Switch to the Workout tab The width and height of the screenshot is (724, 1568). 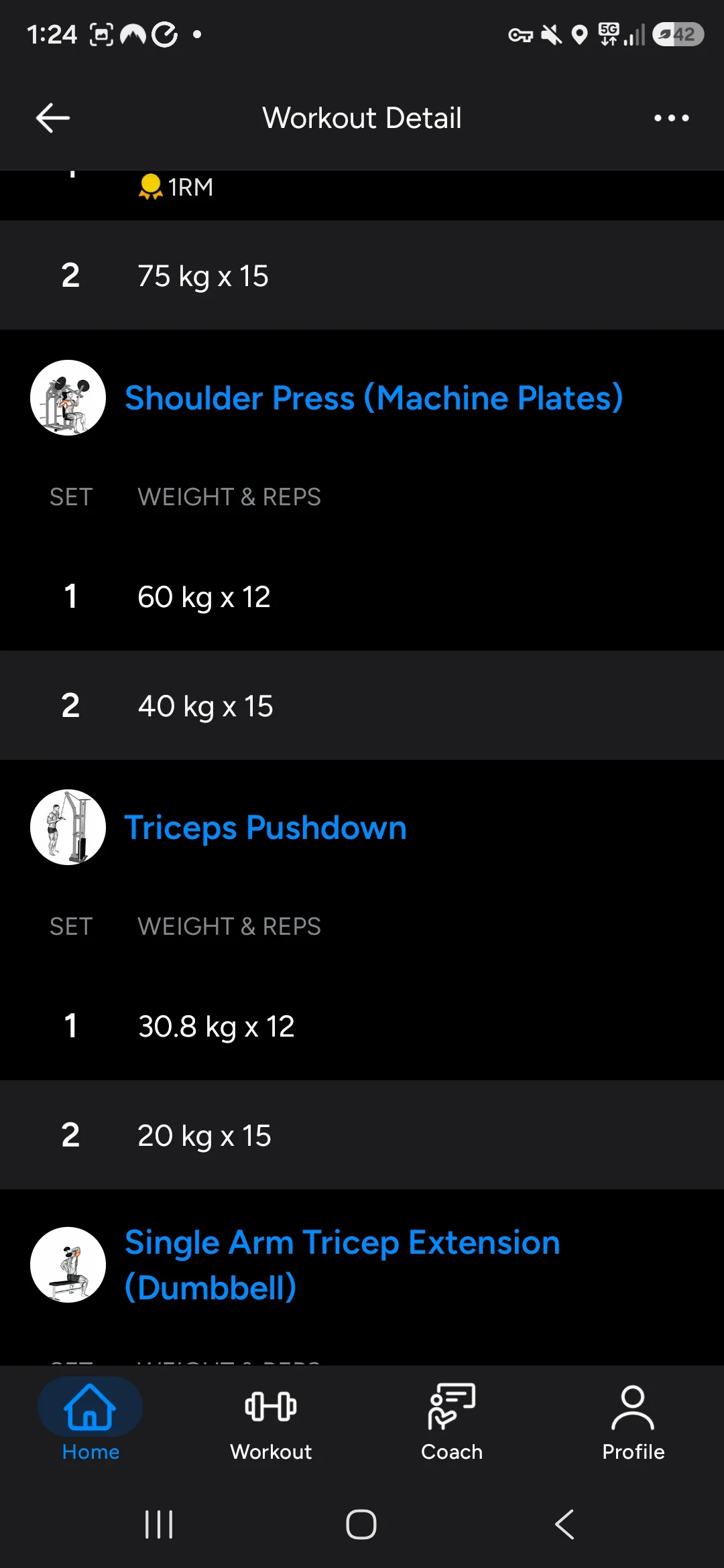[x=271, y=1420]
